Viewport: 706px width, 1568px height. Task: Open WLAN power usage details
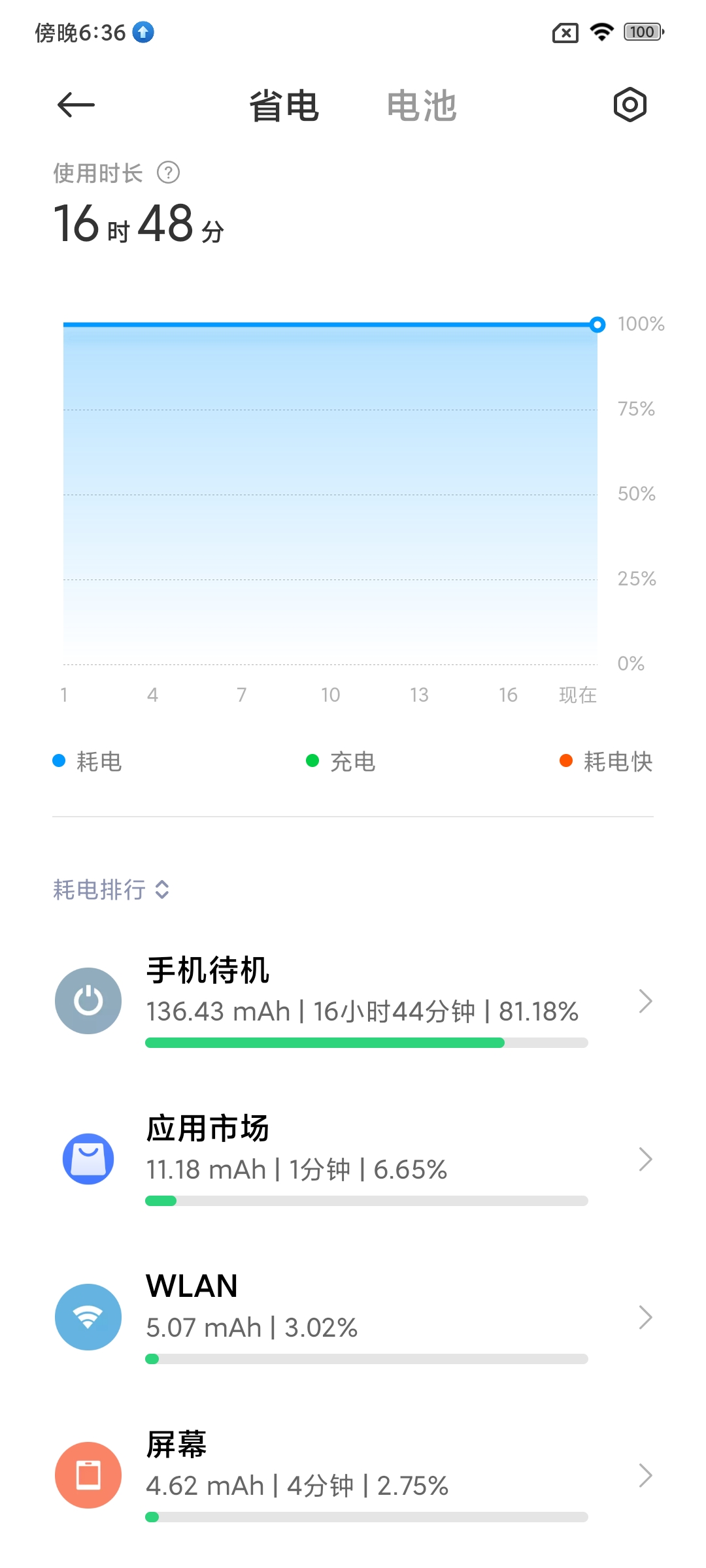(353, 1317)
